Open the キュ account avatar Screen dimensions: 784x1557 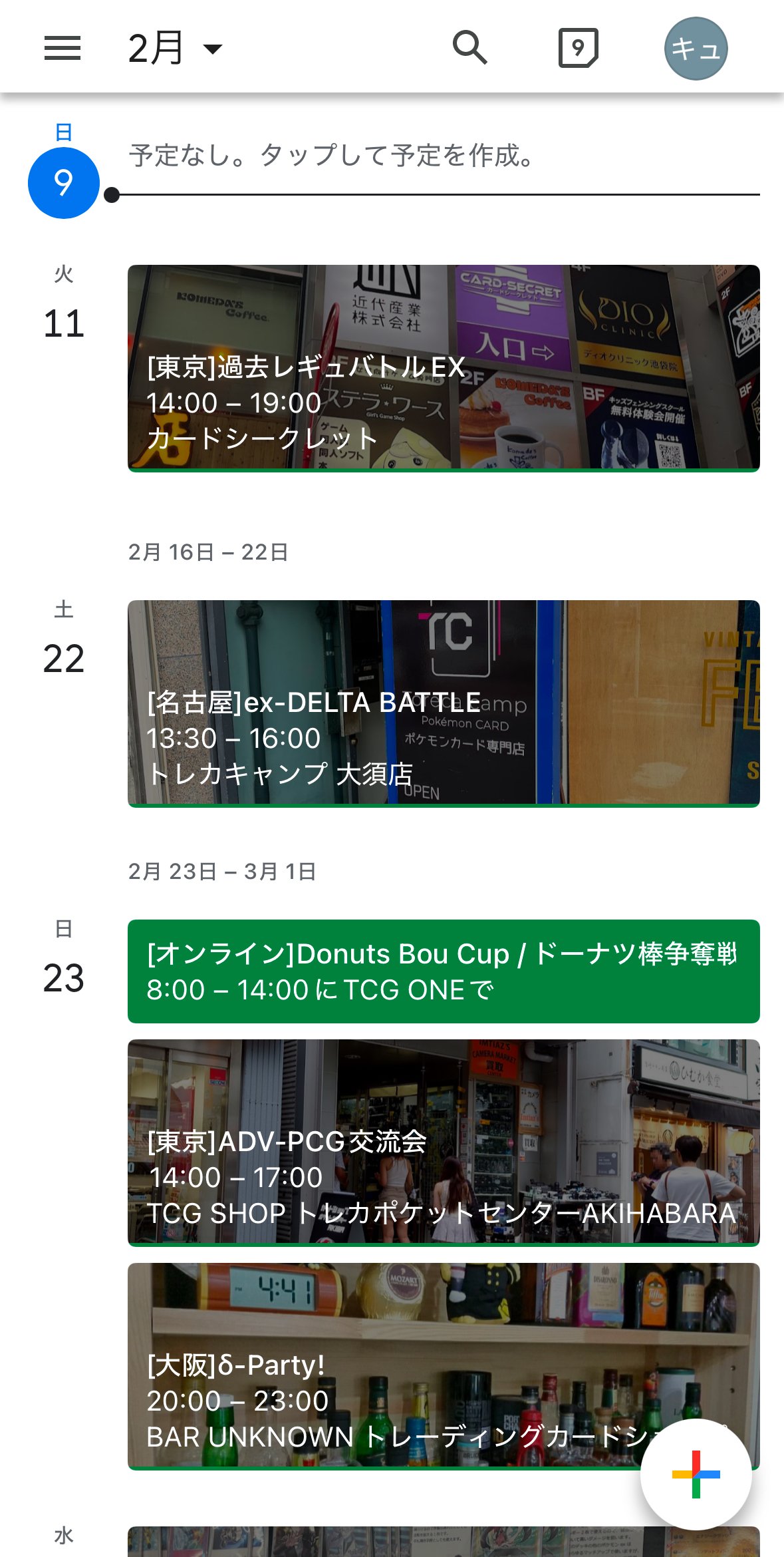696,49
